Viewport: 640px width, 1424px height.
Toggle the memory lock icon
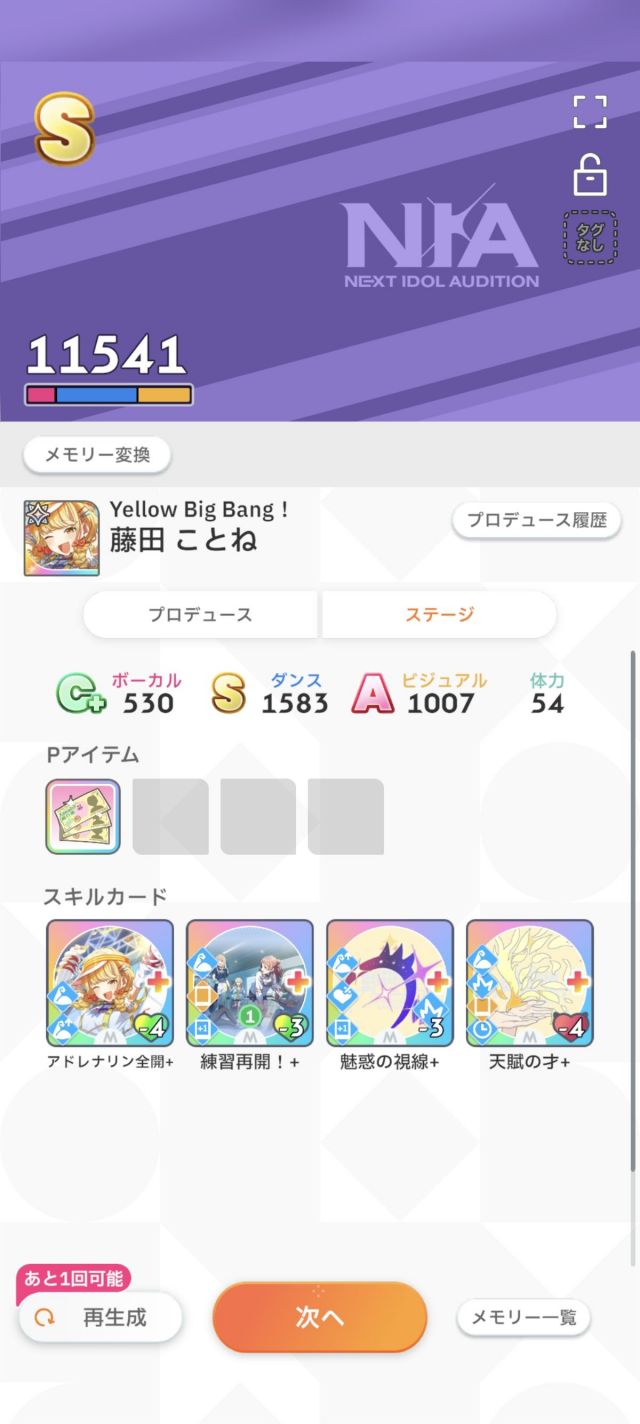590,175
